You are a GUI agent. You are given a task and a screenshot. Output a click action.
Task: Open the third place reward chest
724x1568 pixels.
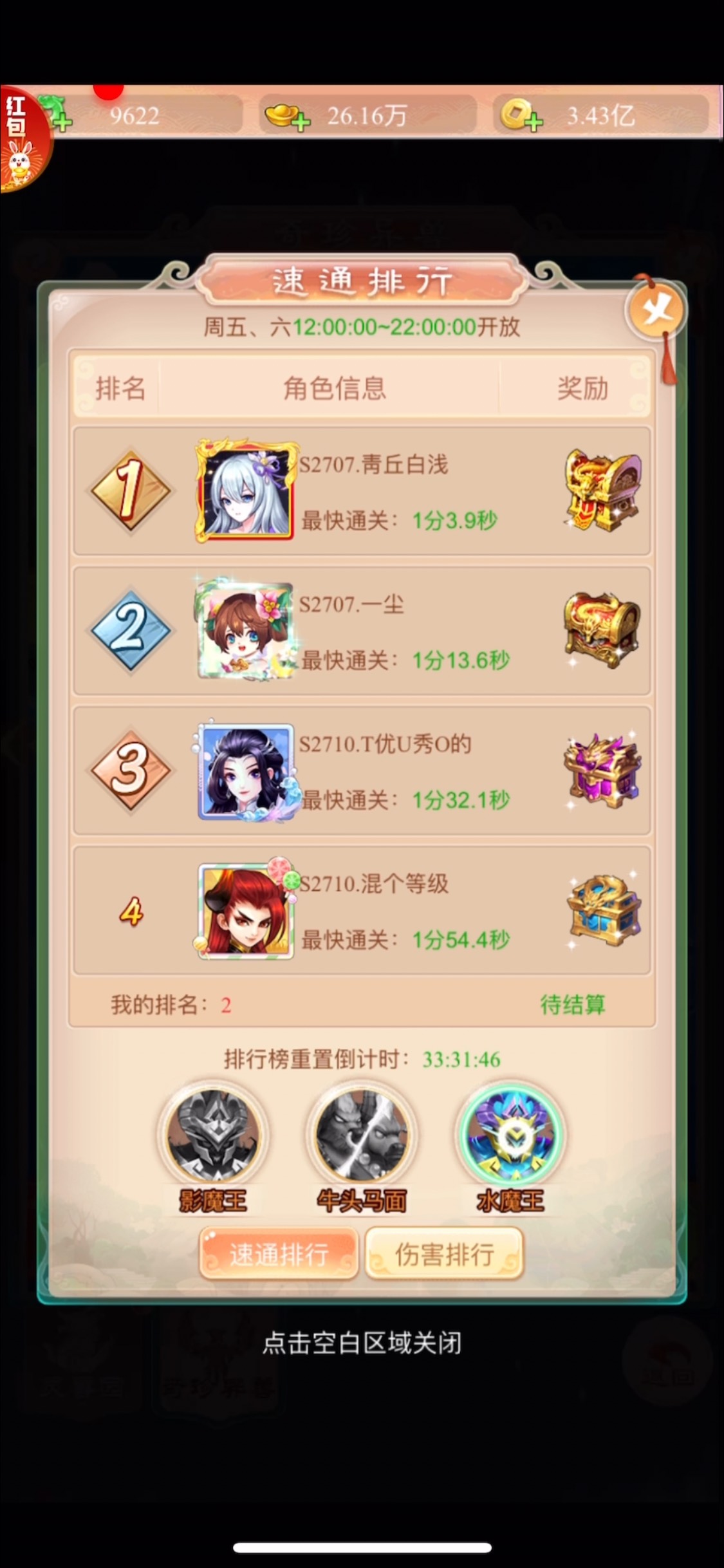point(602,770)
